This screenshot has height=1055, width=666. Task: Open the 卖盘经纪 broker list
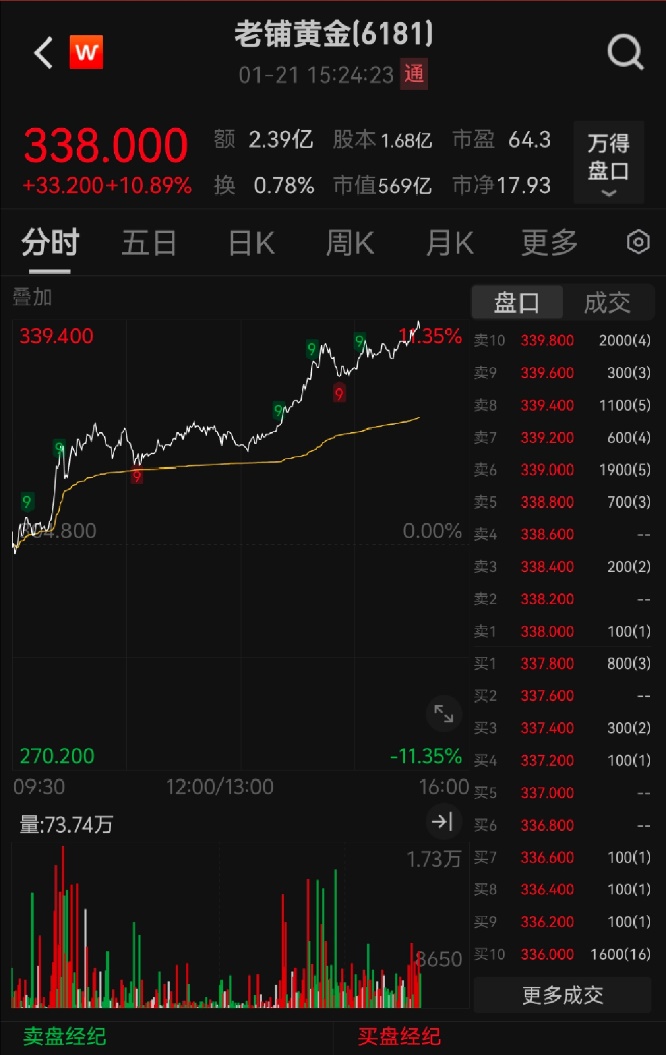[x=65, y=1036]
